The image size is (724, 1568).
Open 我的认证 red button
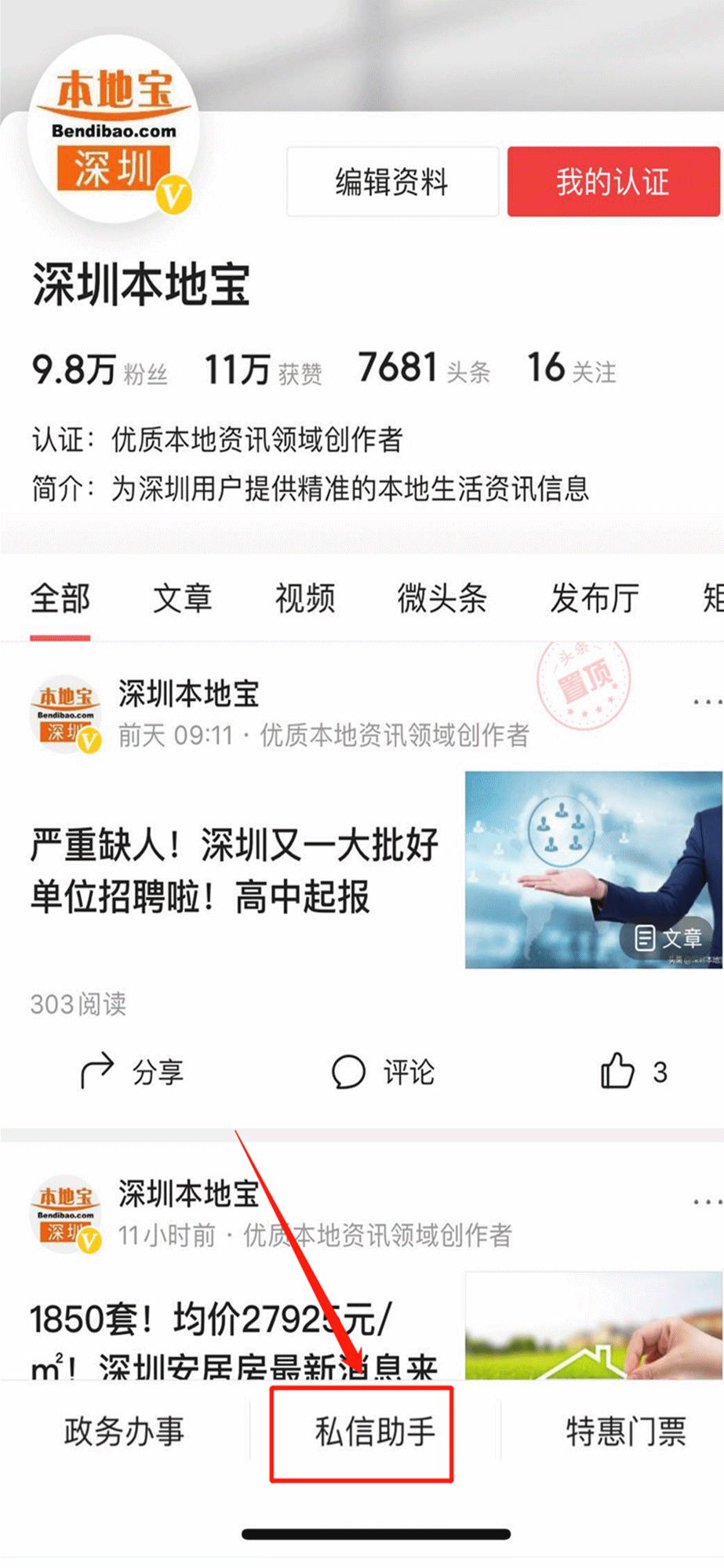coord(613,182)
